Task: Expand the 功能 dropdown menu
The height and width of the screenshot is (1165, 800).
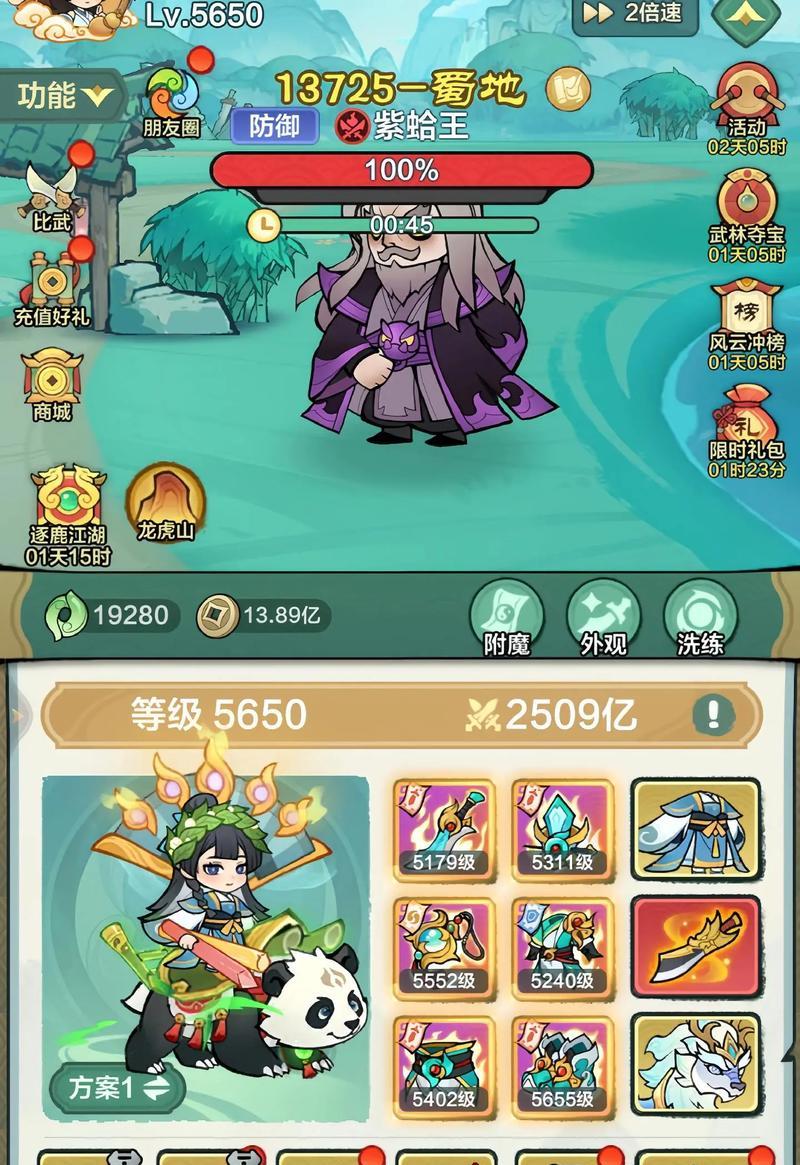Action: coord(64,96)
